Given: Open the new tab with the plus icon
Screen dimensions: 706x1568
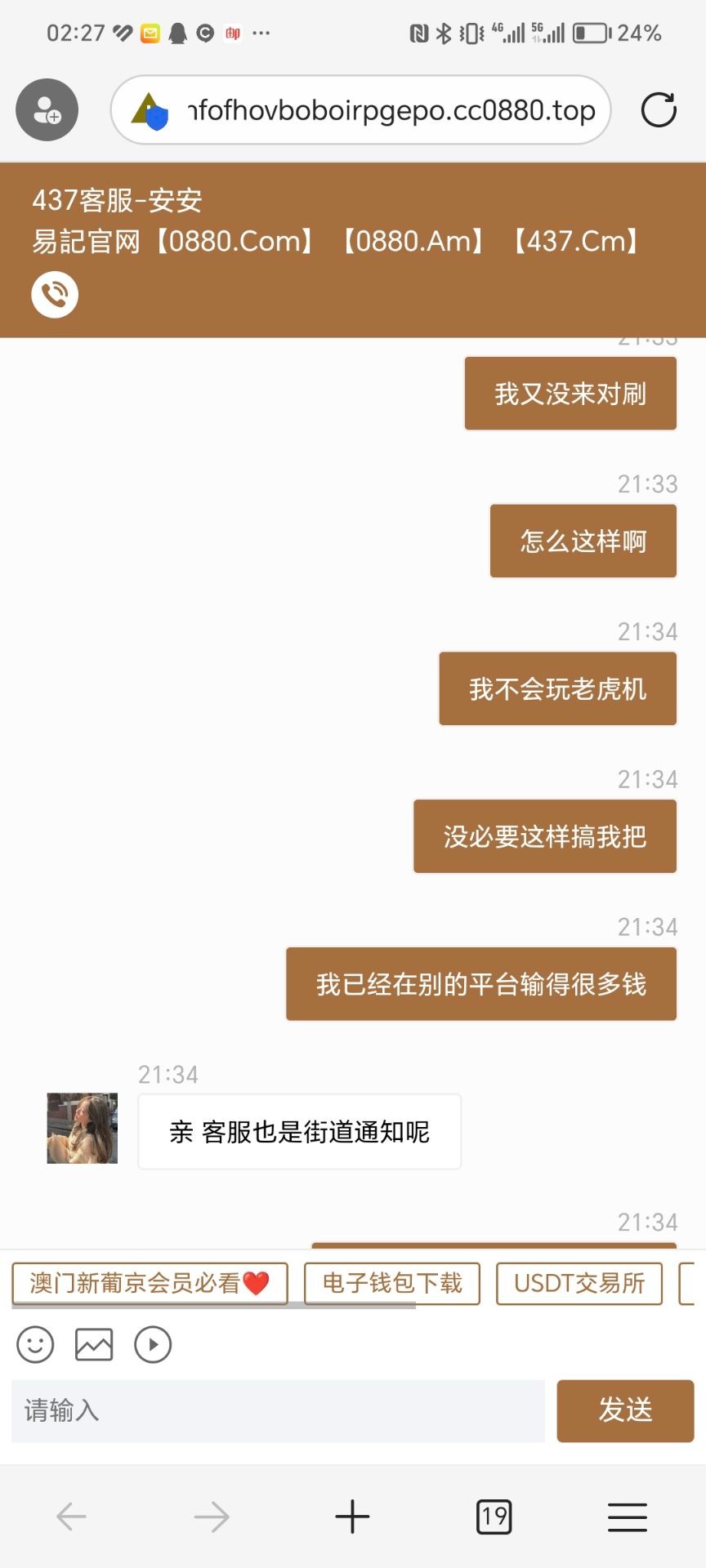Looking at the screenshot, I should click(x=351, y=1517).
